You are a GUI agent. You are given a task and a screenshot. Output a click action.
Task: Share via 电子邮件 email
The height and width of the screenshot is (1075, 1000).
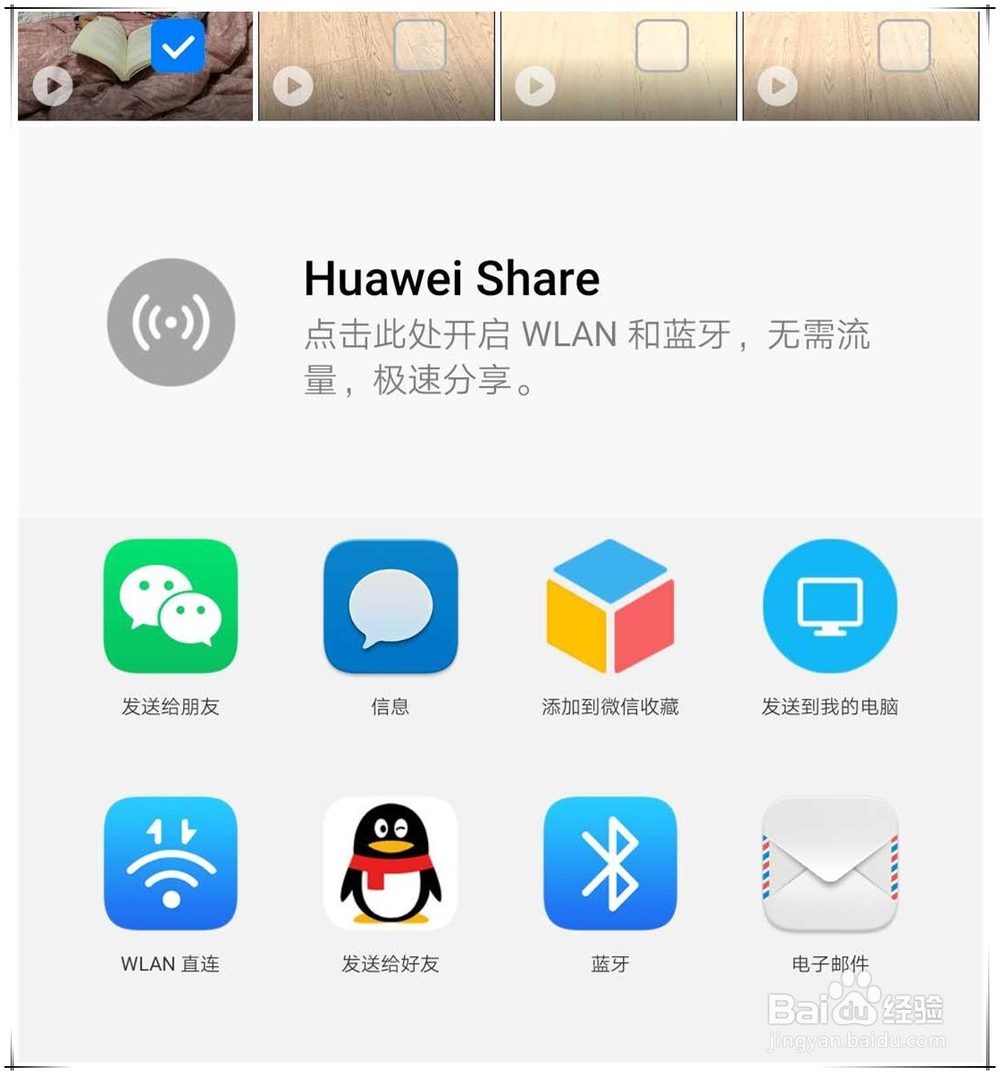tap(830, 863)
